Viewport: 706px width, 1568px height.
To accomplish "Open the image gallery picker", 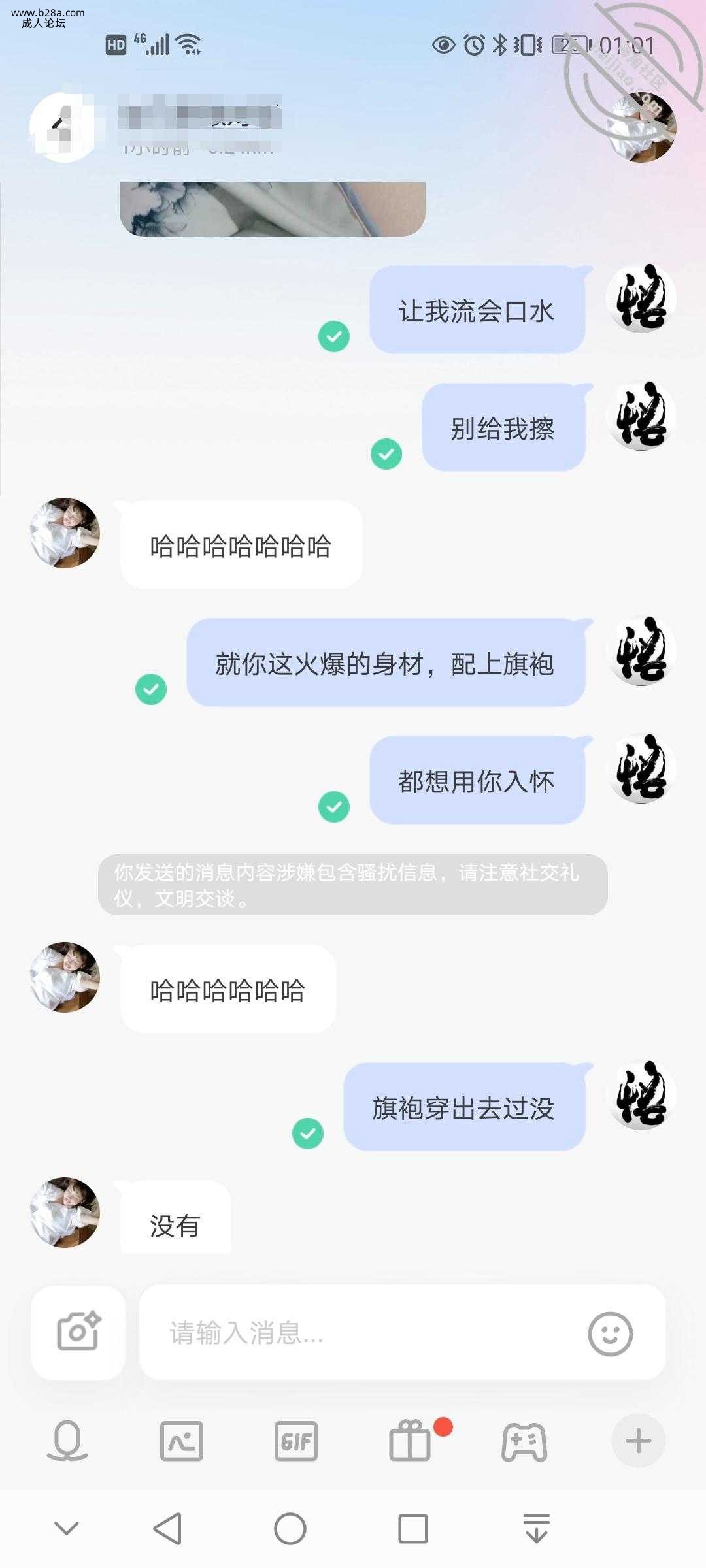I will (x=182, y=1441).
